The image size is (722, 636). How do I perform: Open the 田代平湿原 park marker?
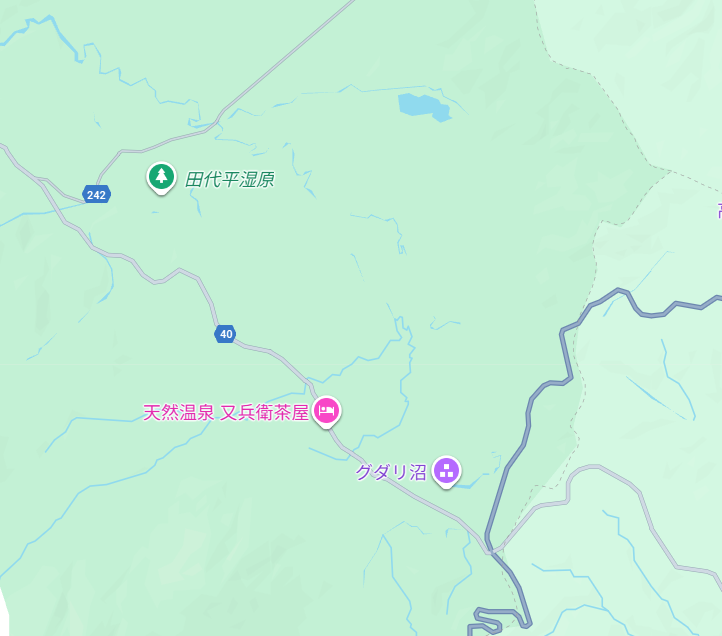pyautogui.click(x=161, y=177)
